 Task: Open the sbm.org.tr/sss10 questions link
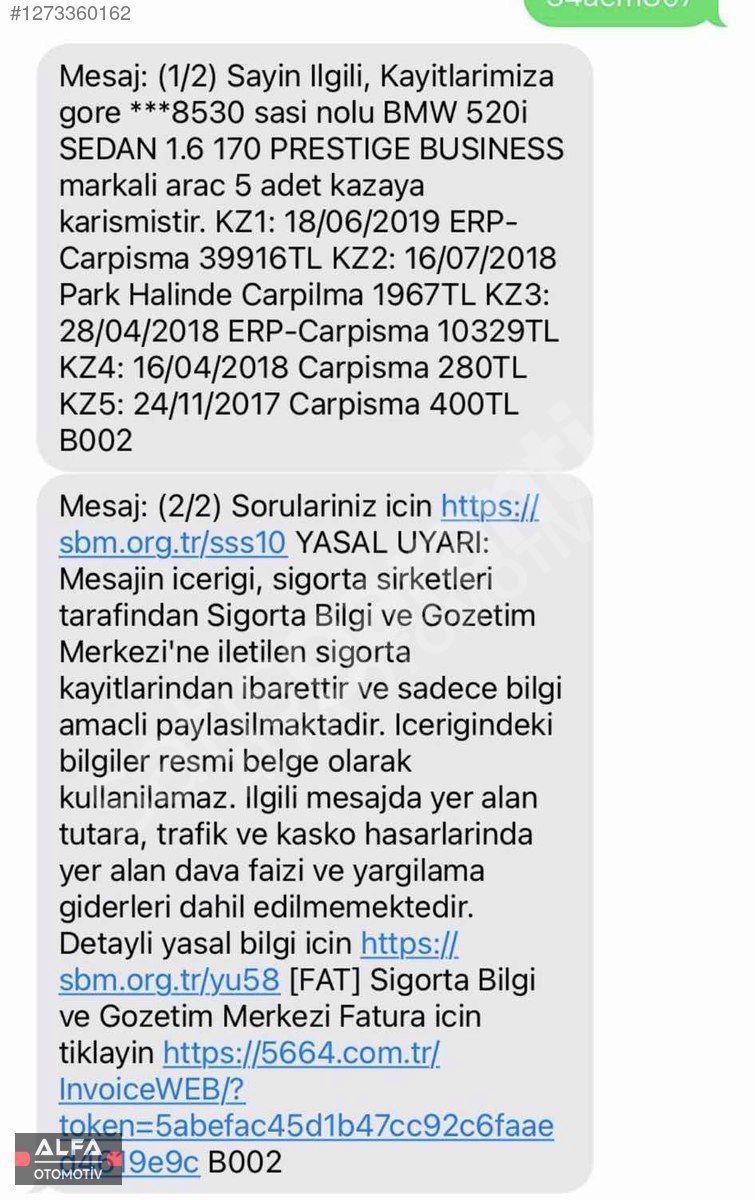(173, 543)
